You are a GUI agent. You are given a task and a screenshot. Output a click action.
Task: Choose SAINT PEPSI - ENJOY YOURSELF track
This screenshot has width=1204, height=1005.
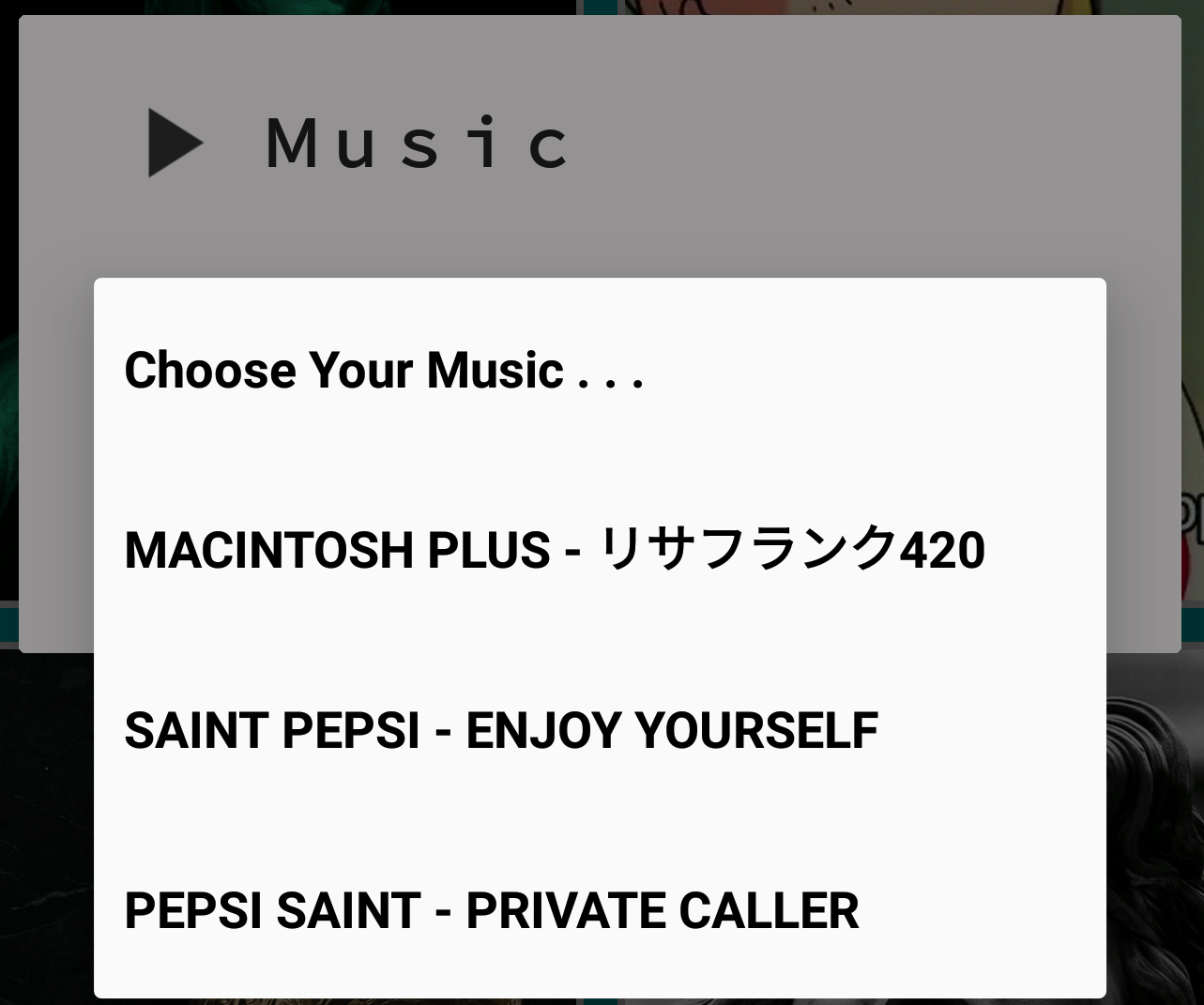(x=501, y=731)
